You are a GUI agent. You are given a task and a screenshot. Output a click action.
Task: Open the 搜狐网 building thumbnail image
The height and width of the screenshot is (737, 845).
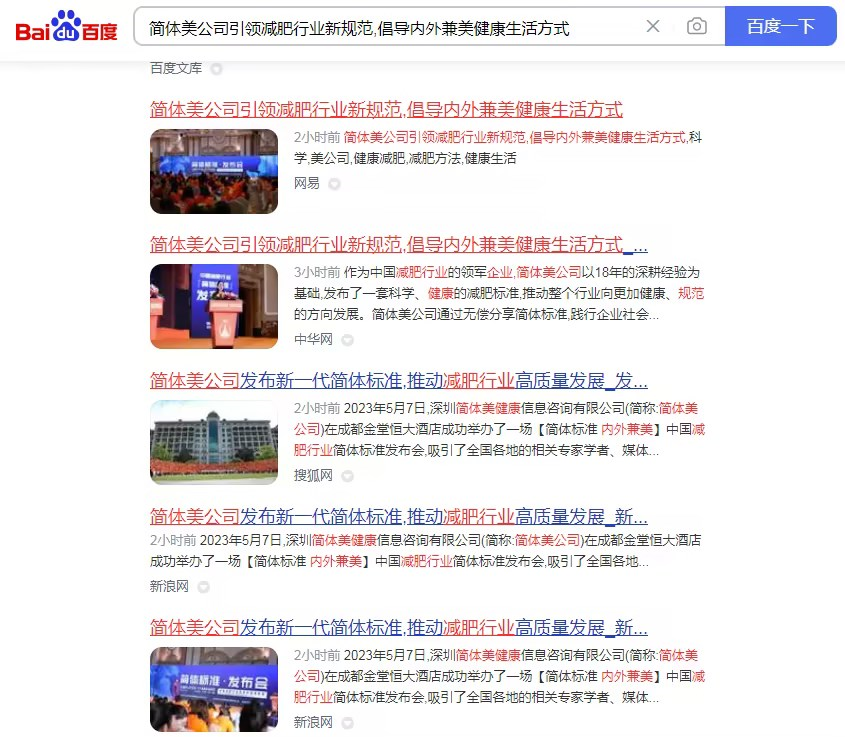pyautogui.click(x=214, y=442)
